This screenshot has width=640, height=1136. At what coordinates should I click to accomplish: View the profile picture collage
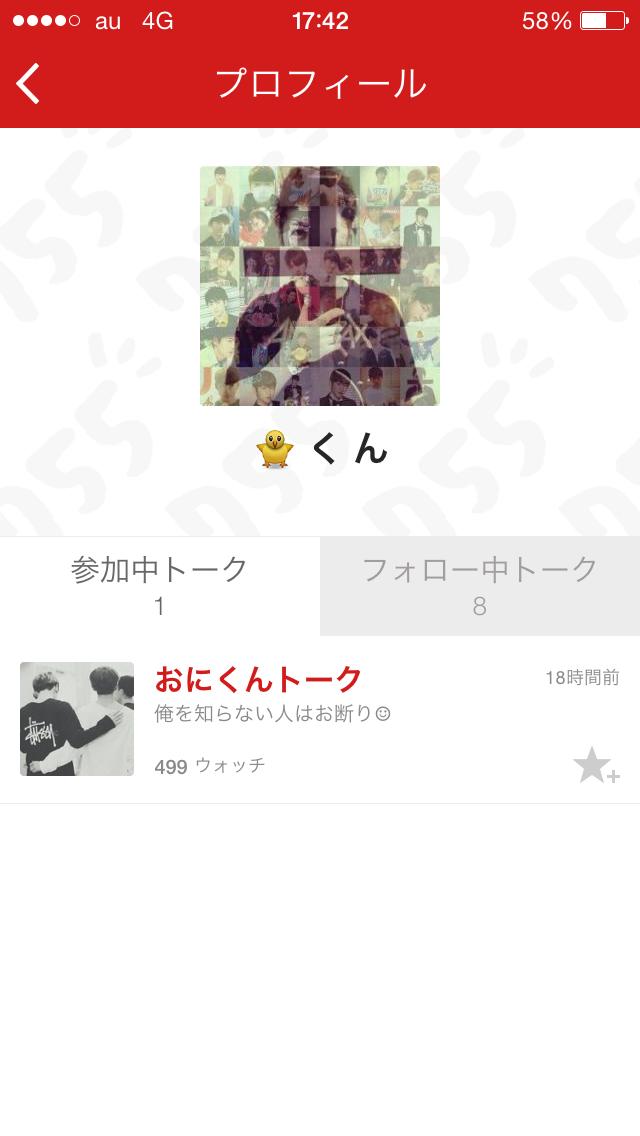tap(320, 286)
